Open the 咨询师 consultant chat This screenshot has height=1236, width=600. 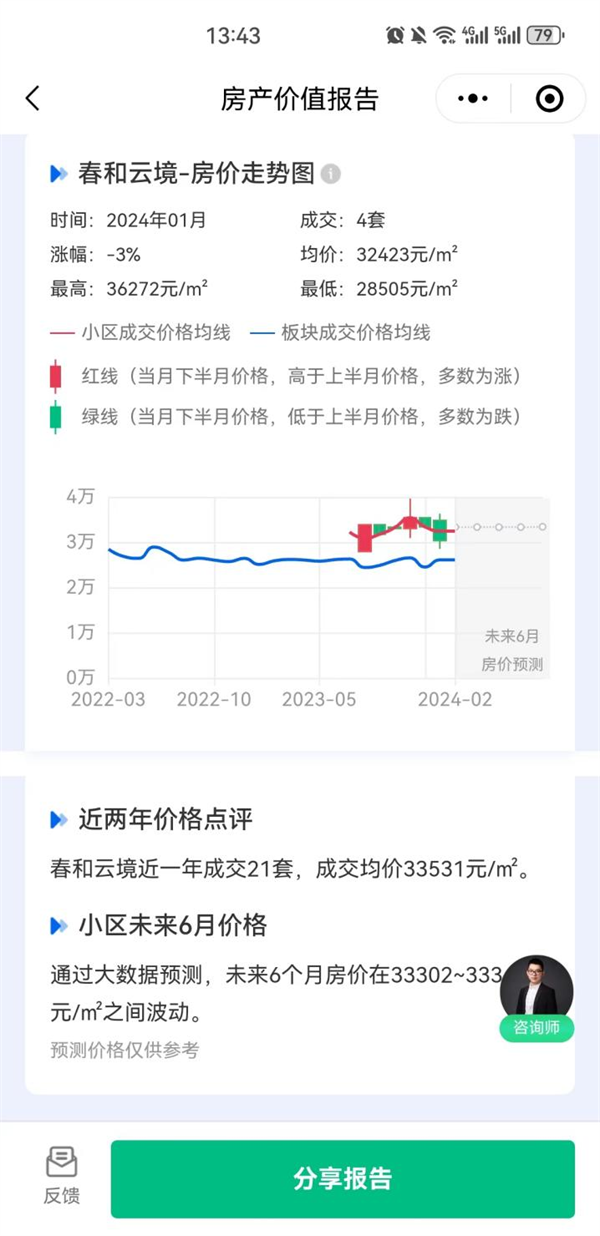(537, 999)
